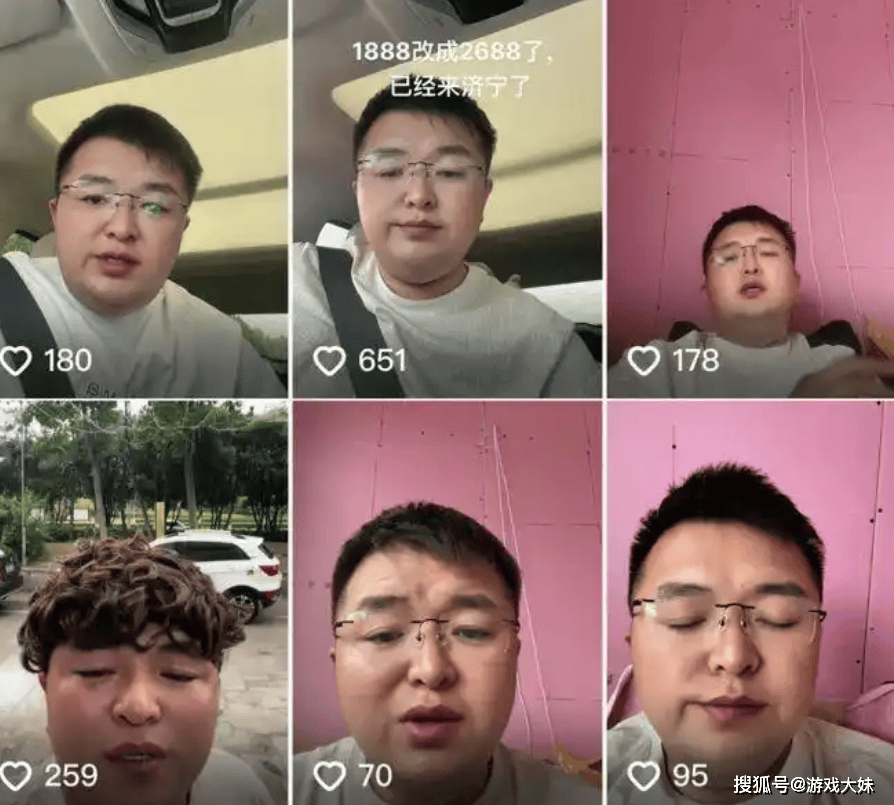
Task: Open the video with 95 likes
Action: point(750,600)
